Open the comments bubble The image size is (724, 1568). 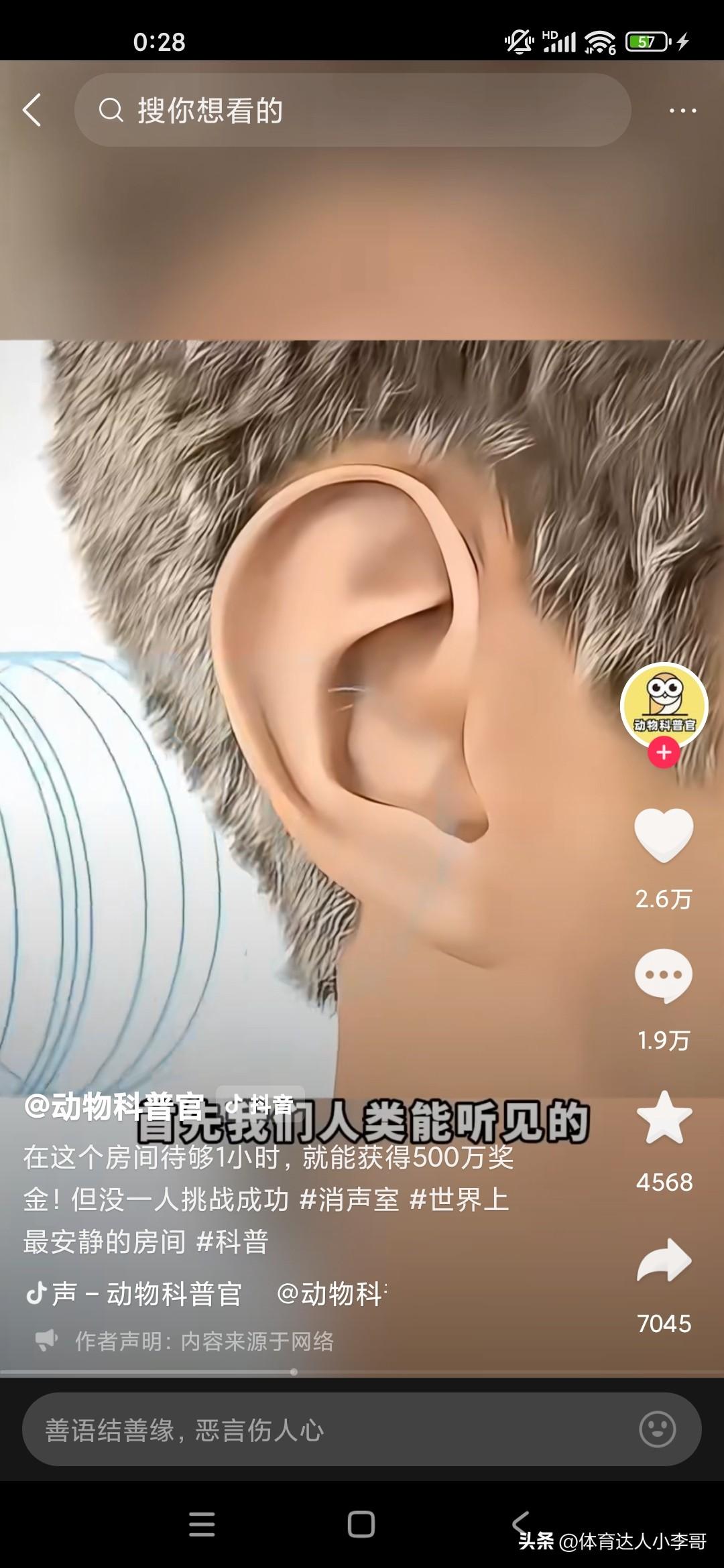tap(664, 976)
